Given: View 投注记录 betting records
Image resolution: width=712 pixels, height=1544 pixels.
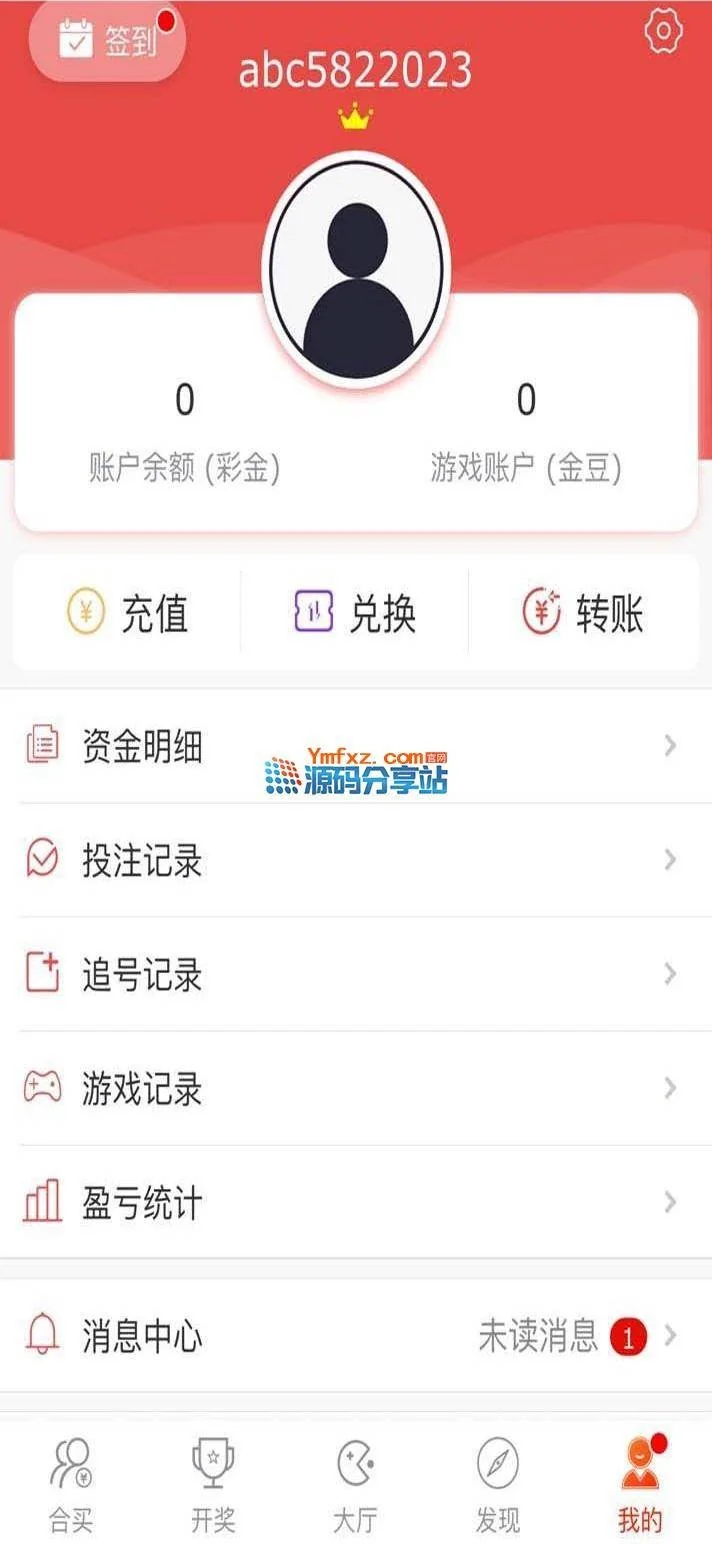Looking at the screenshot, I should pyautogui.click(x=356, y=860).
